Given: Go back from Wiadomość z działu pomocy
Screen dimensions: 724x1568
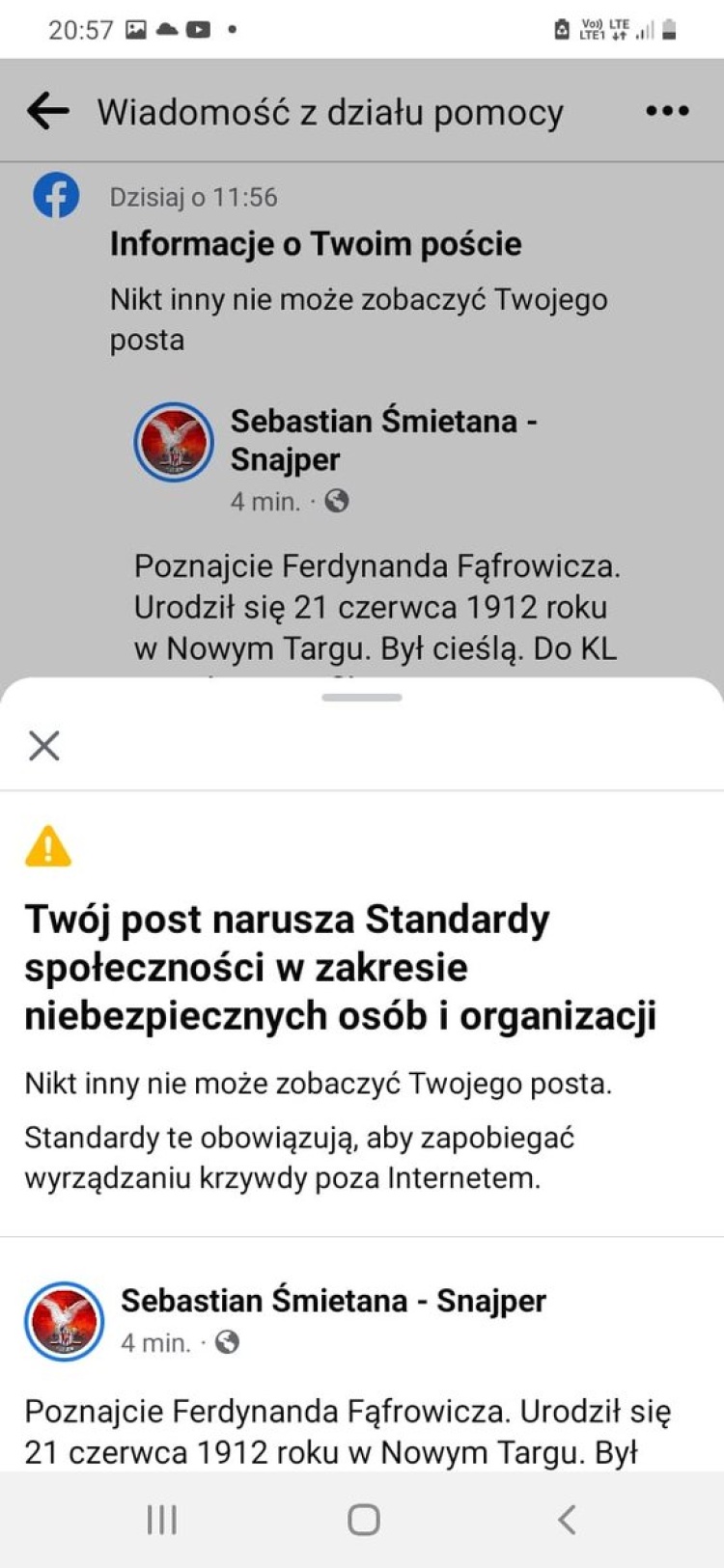Looking at the screenshot, I should click(x=48, y=111).
